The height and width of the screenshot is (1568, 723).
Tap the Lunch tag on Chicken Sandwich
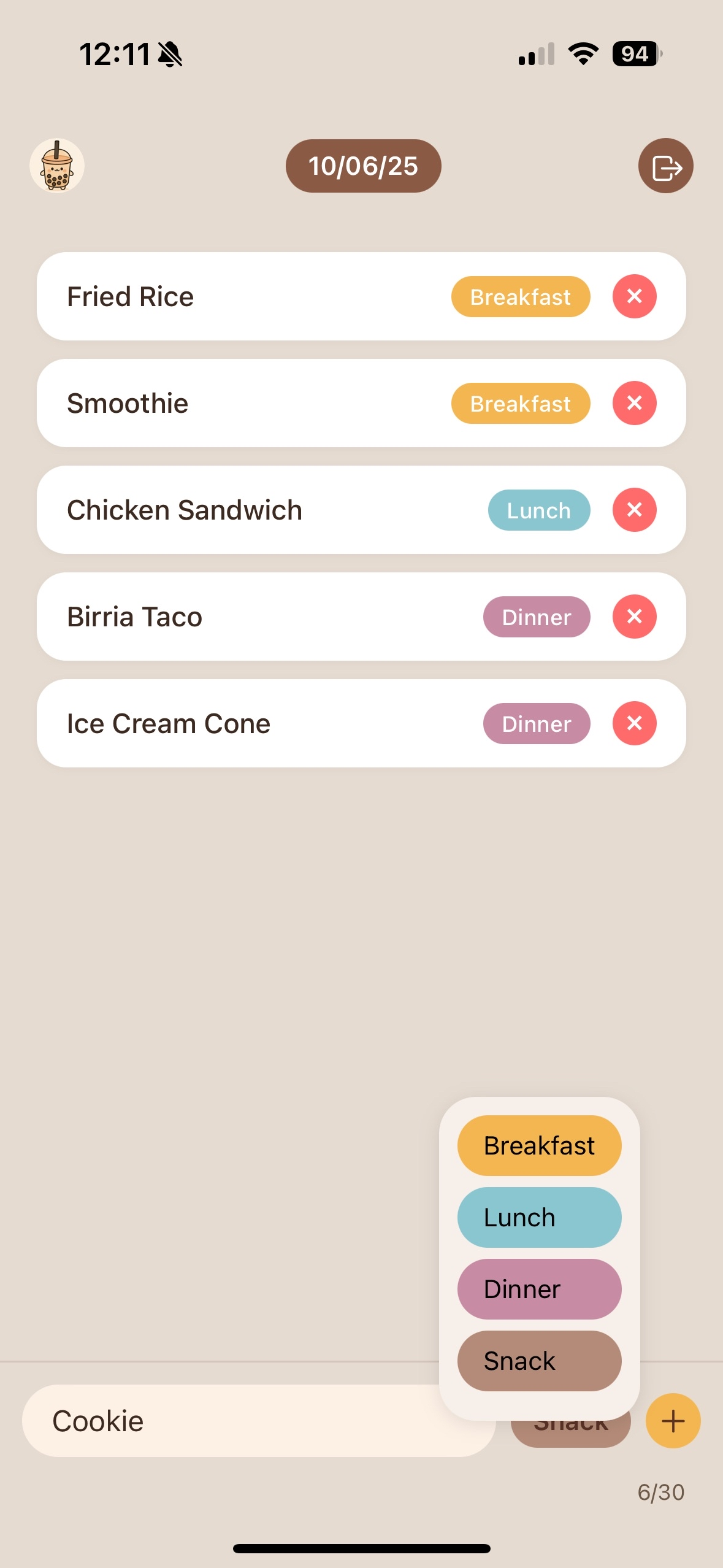(538, 510)
